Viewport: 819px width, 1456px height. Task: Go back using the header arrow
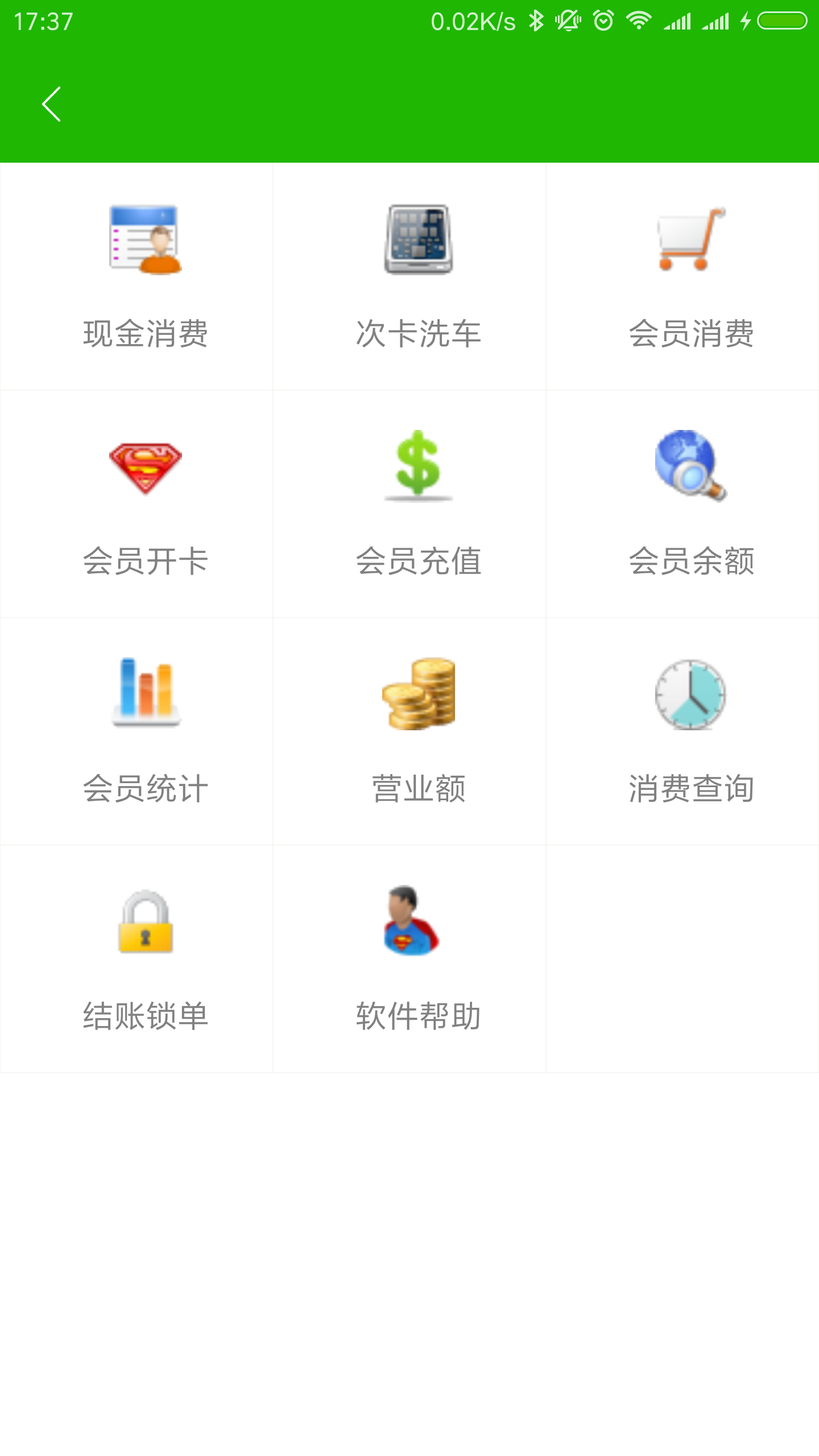[51, 104]
